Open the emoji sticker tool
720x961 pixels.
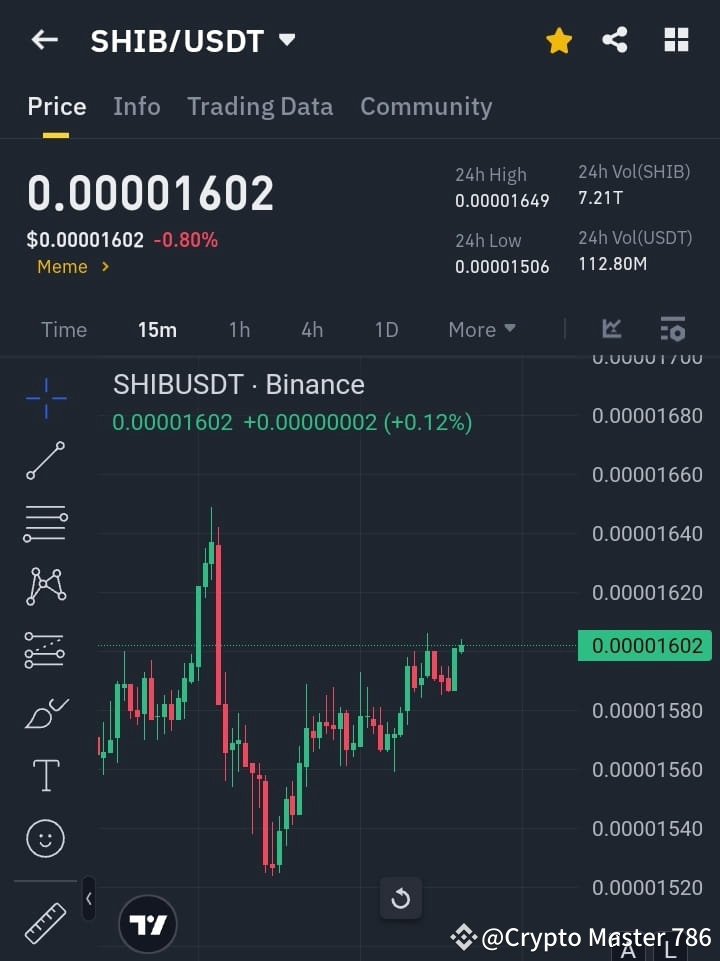point(45,838)
